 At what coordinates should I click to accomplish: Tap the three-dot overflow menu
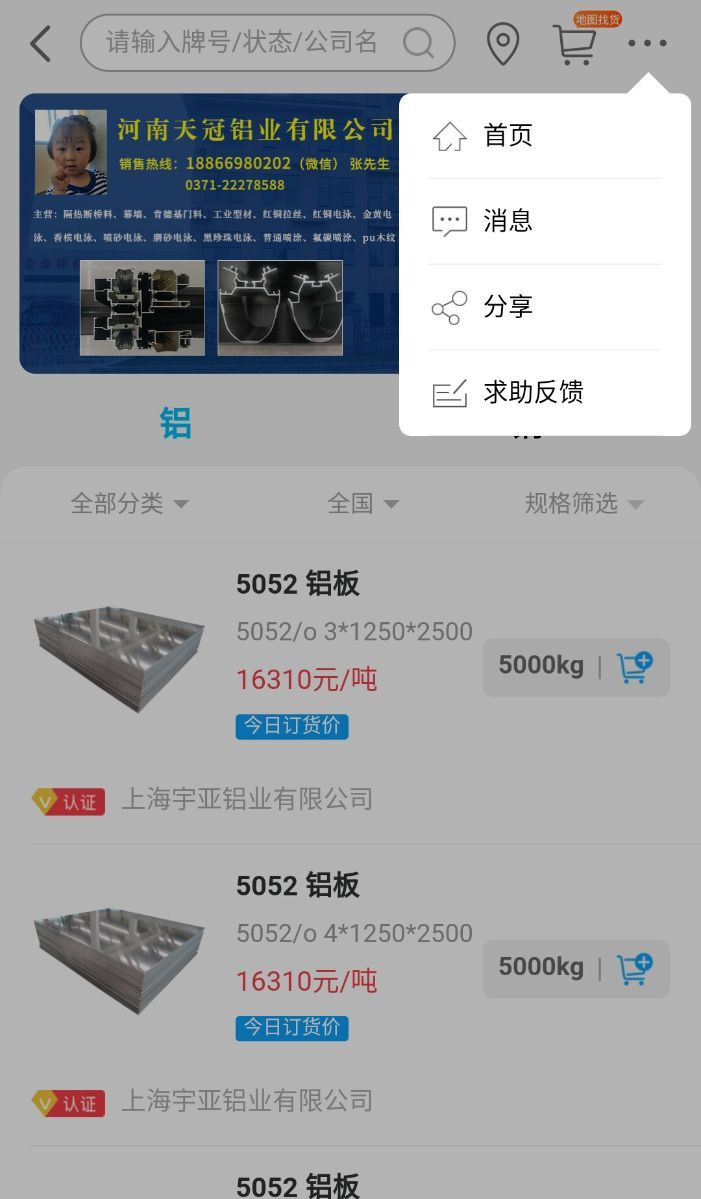pos(647,44)
